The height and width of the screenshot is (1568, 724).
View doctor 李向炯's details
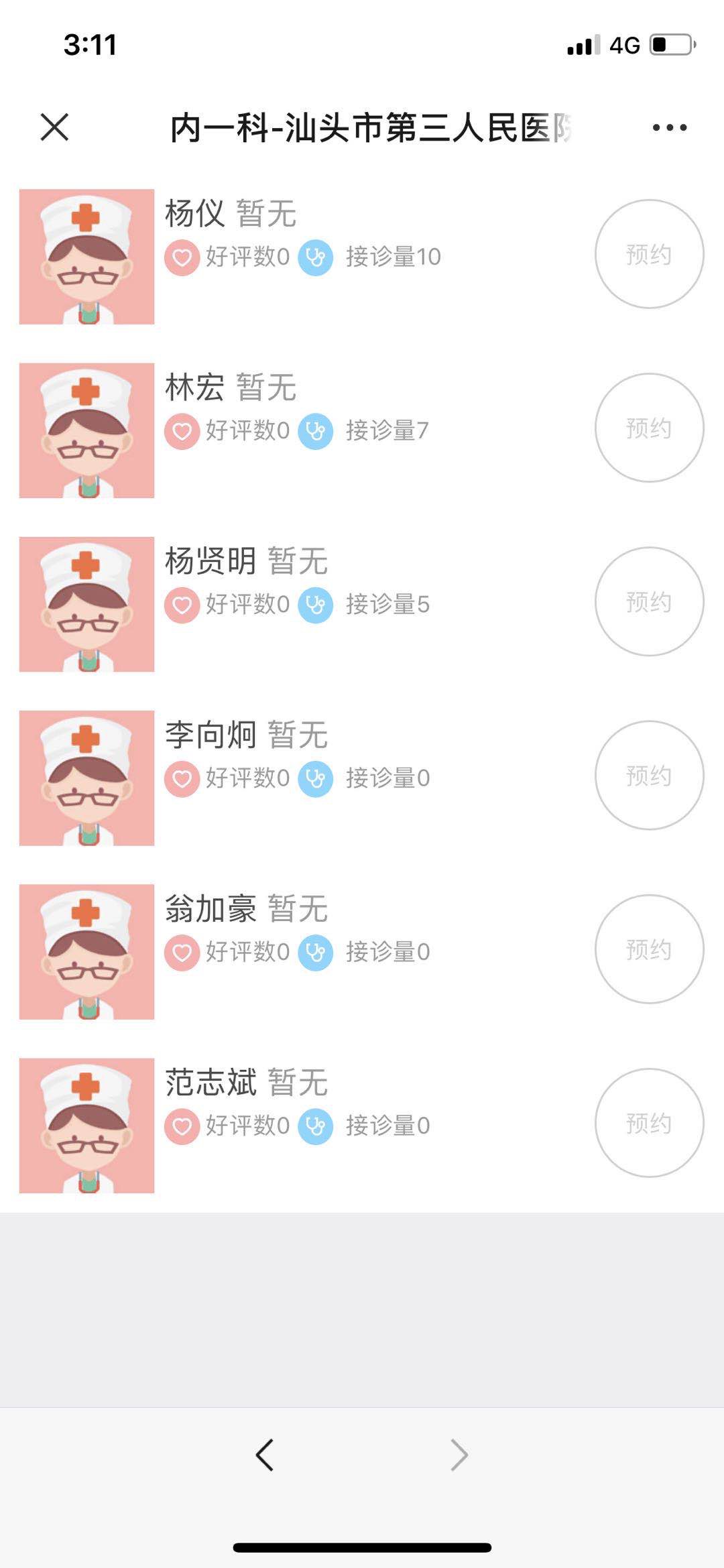(210, 735)
